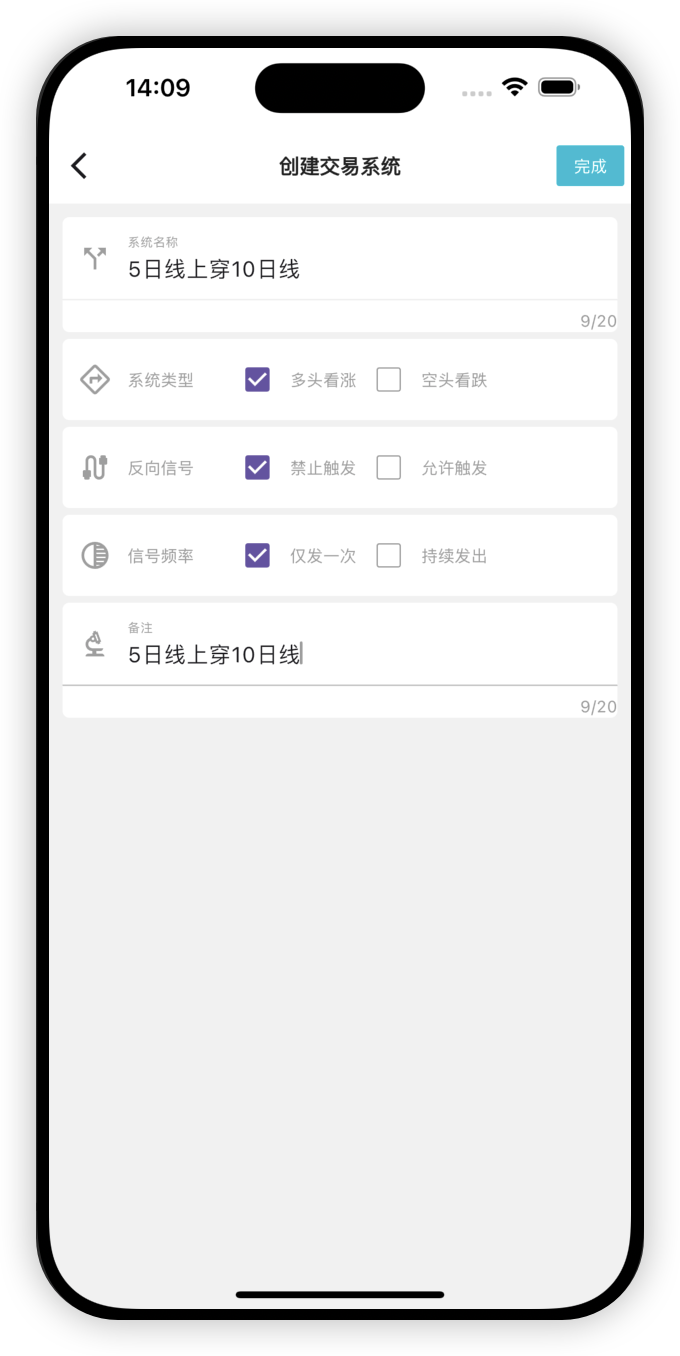Go back using the top-left arrow
The image size is (680, 1356).
80,166
